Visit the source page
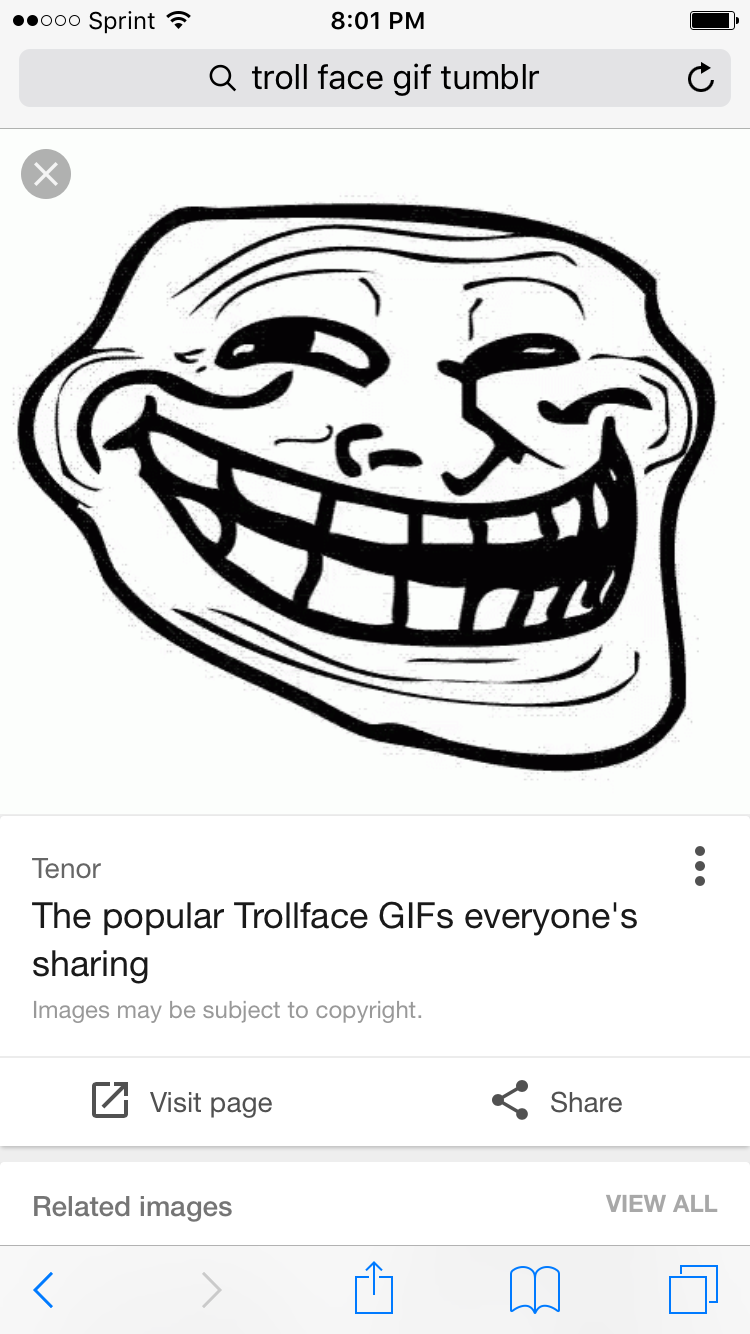 183,1101
